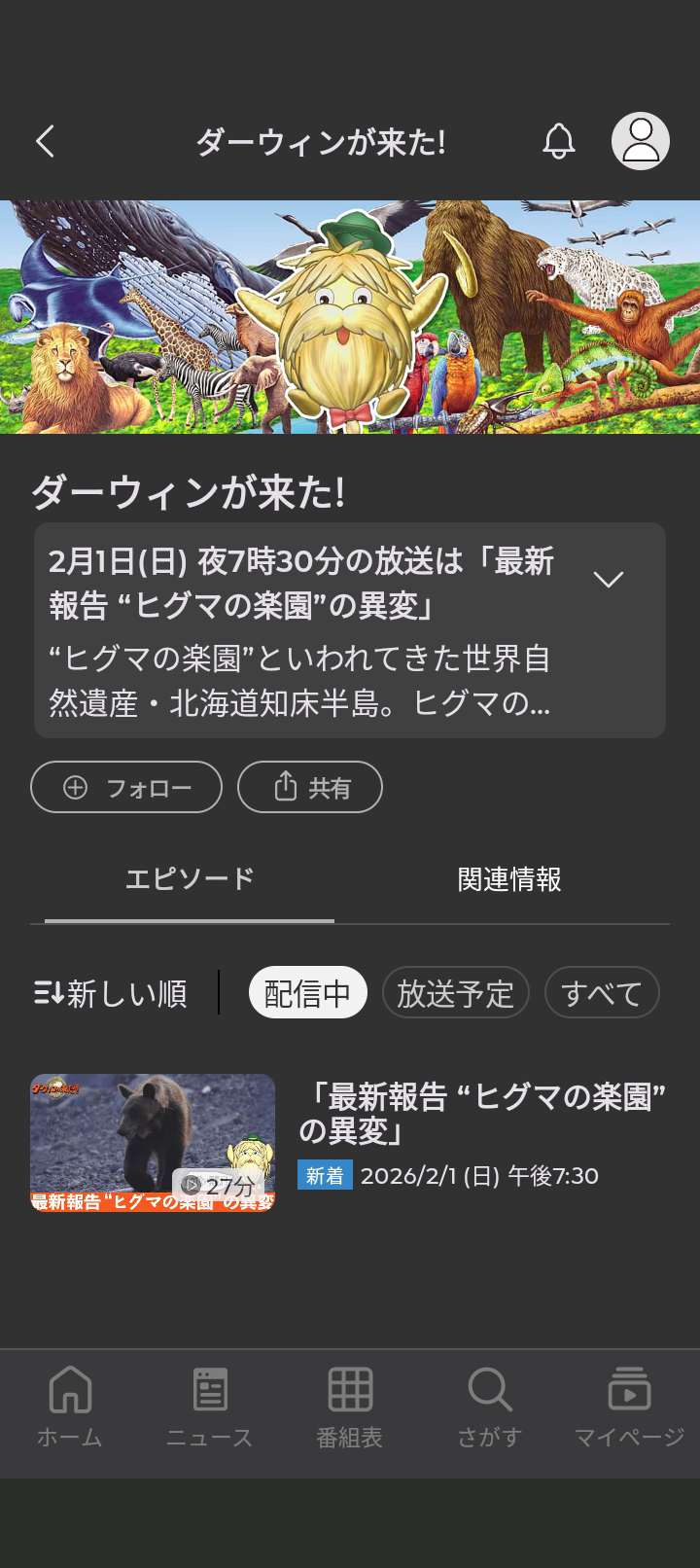Image resolution: width=700 pixels, height=1568 pixels.
Task: Open the user profile avatar
Action: 640,142
